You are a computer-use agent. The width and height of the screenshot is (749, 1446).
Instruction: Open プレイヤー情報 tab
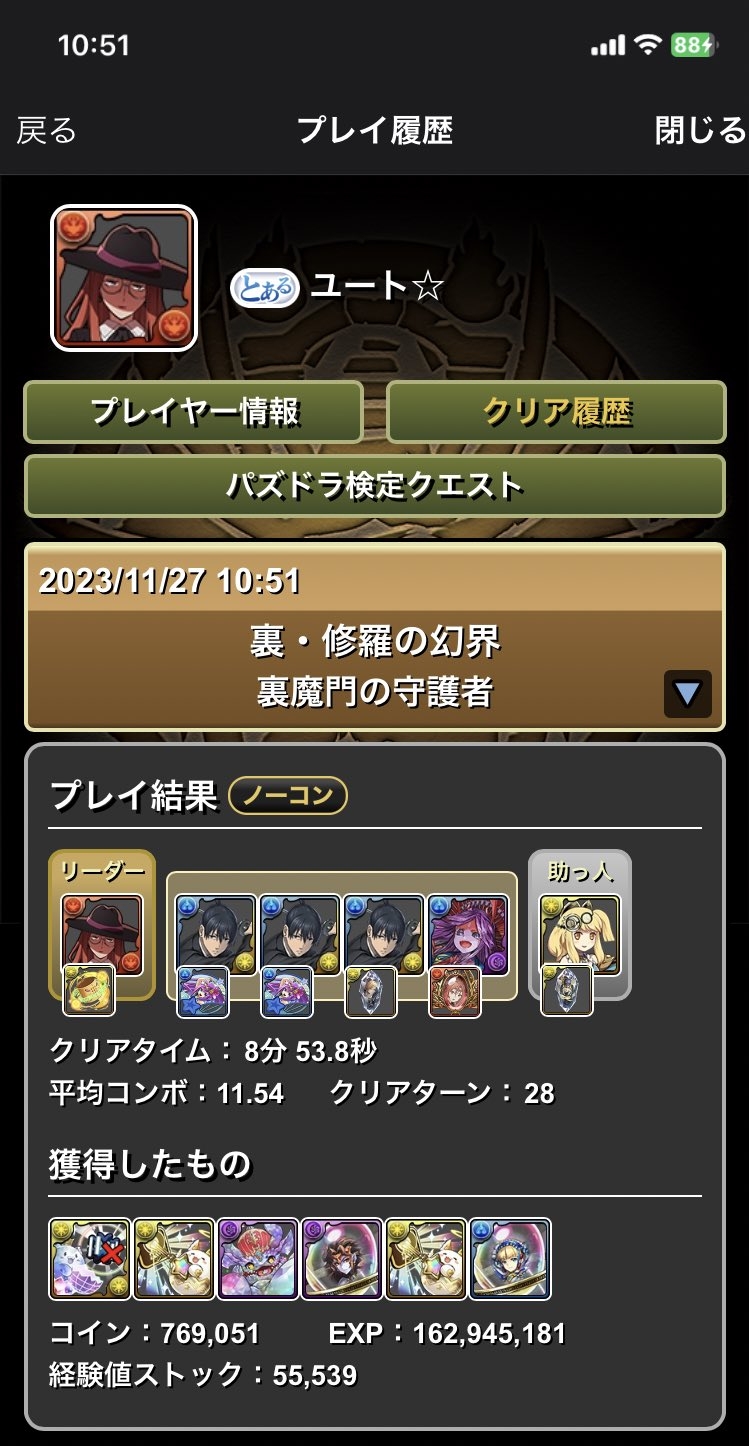tap(194, 411)
